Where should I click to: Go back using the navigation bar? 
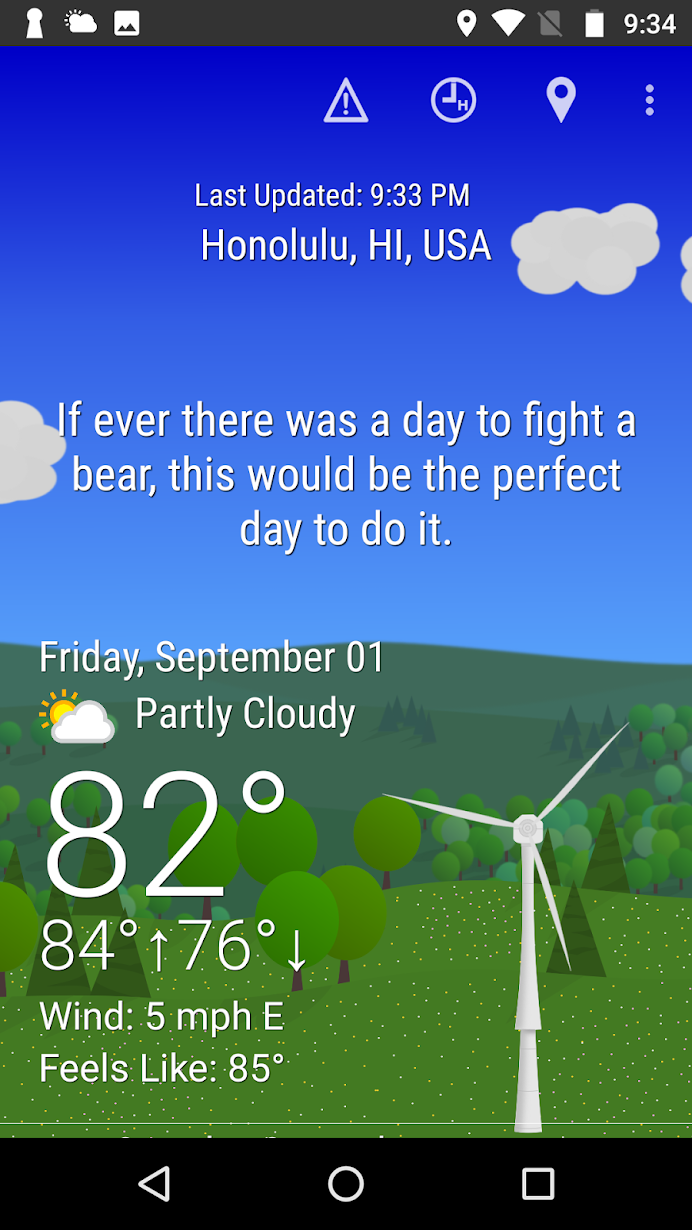click(x=154, y=1184)
